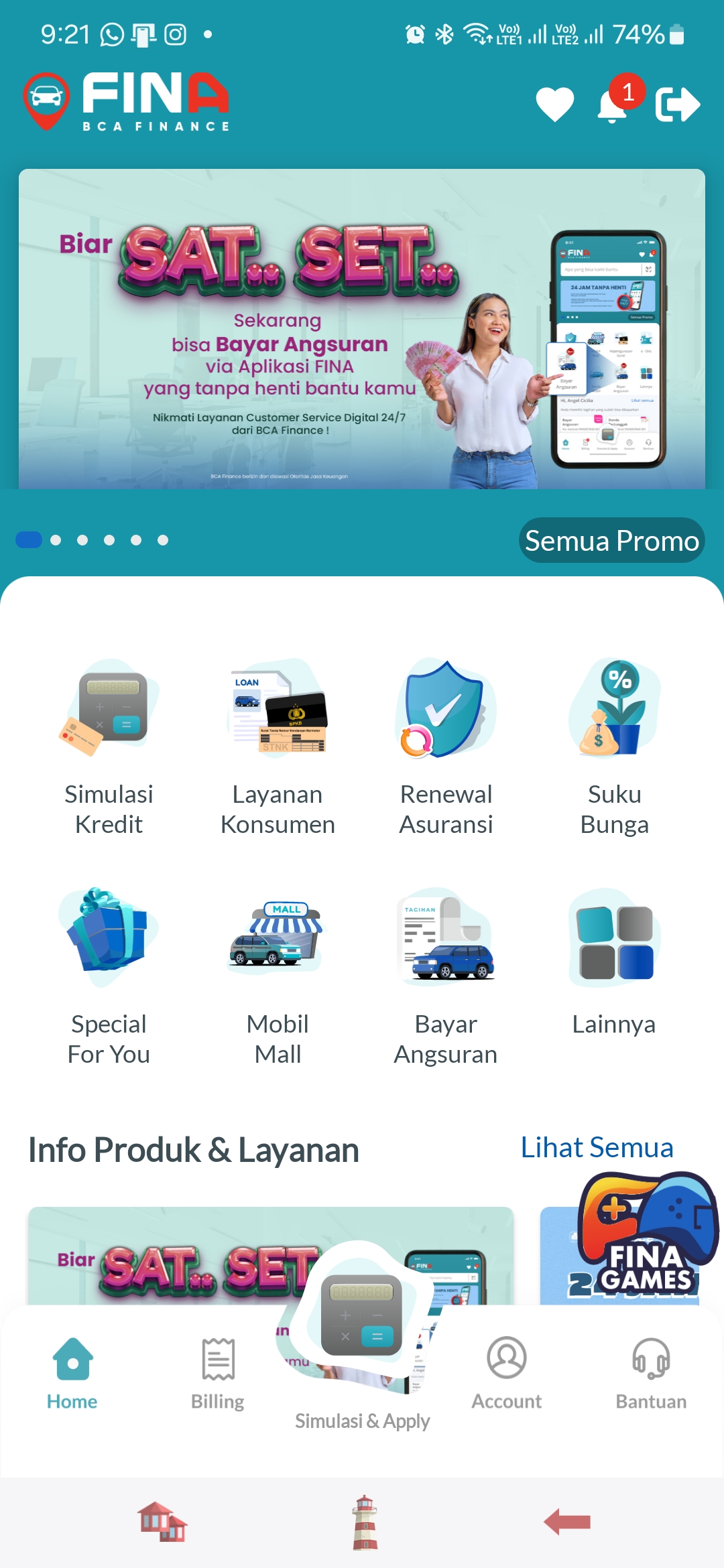The width and height of the screenshot is (724, 1568).
Task: Open the Sat Set promo banner
Action: point(362,328)
